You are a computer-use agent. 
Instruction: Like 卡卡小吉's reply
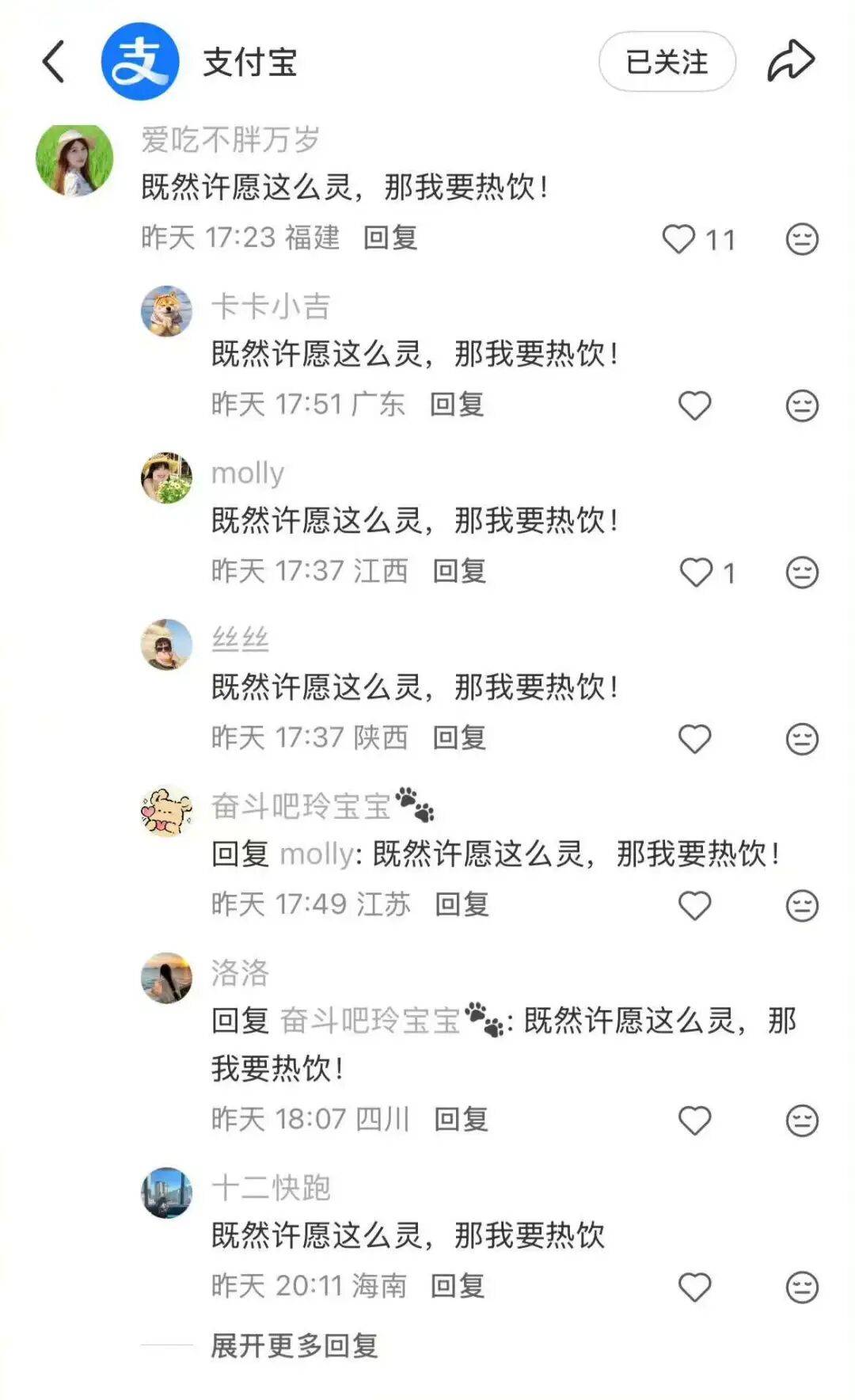pos(694,405)
